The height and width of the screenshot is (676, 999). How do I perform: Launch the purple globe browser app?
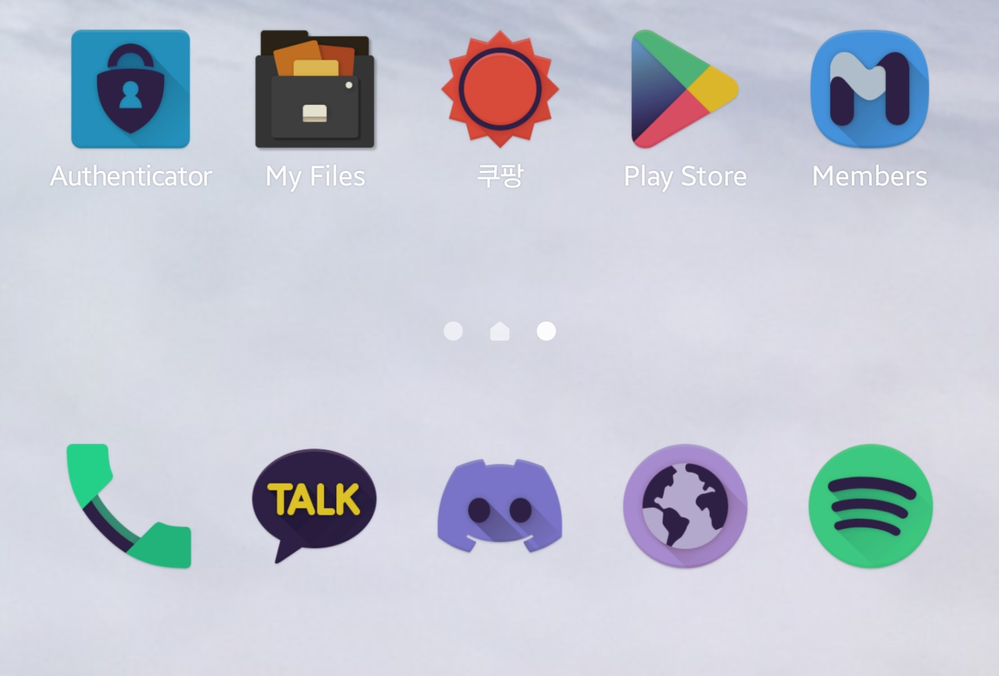tap(685, 506)
